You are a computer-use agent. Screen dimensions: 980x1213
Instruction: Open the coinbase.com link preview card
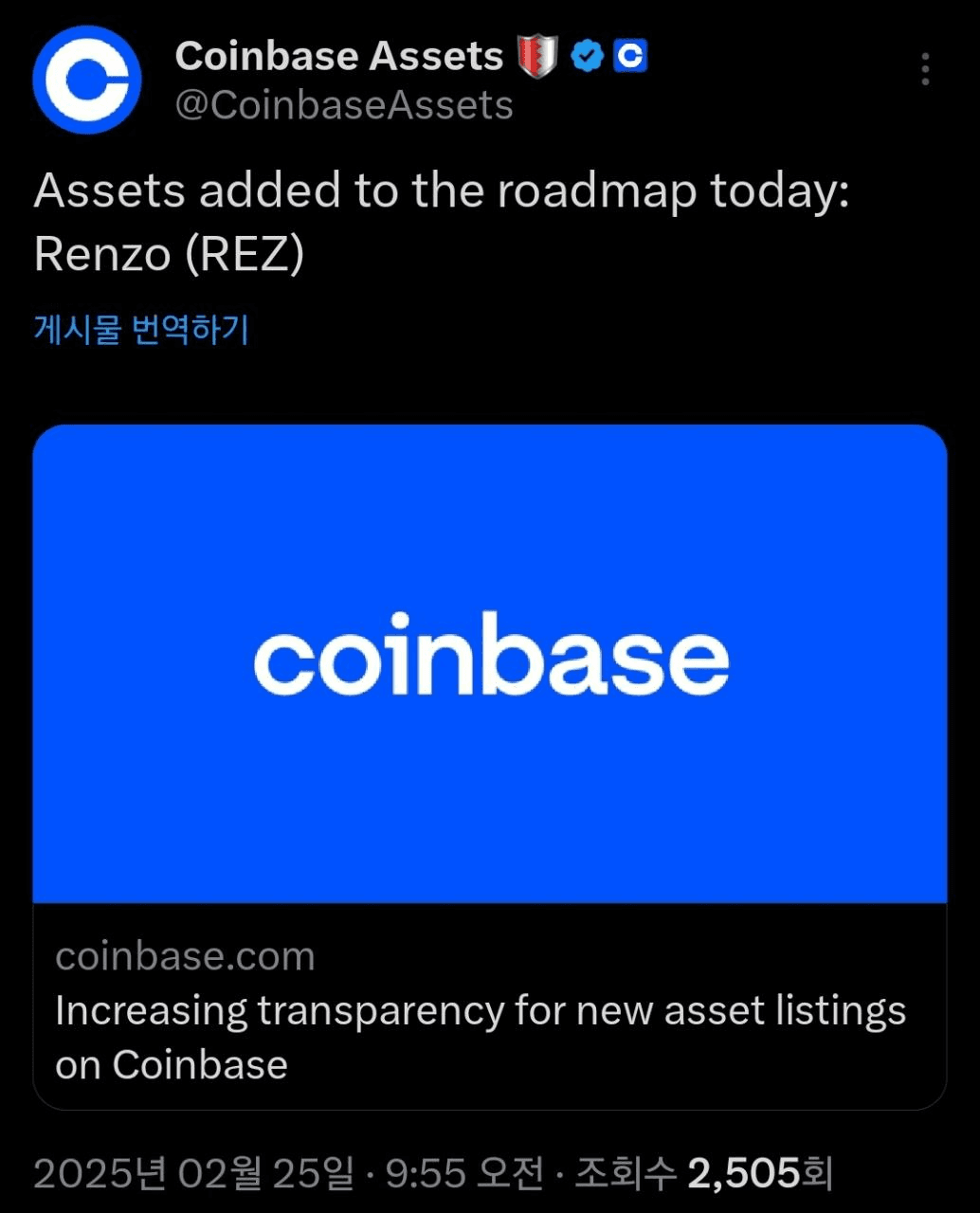(x=490, y=766)
